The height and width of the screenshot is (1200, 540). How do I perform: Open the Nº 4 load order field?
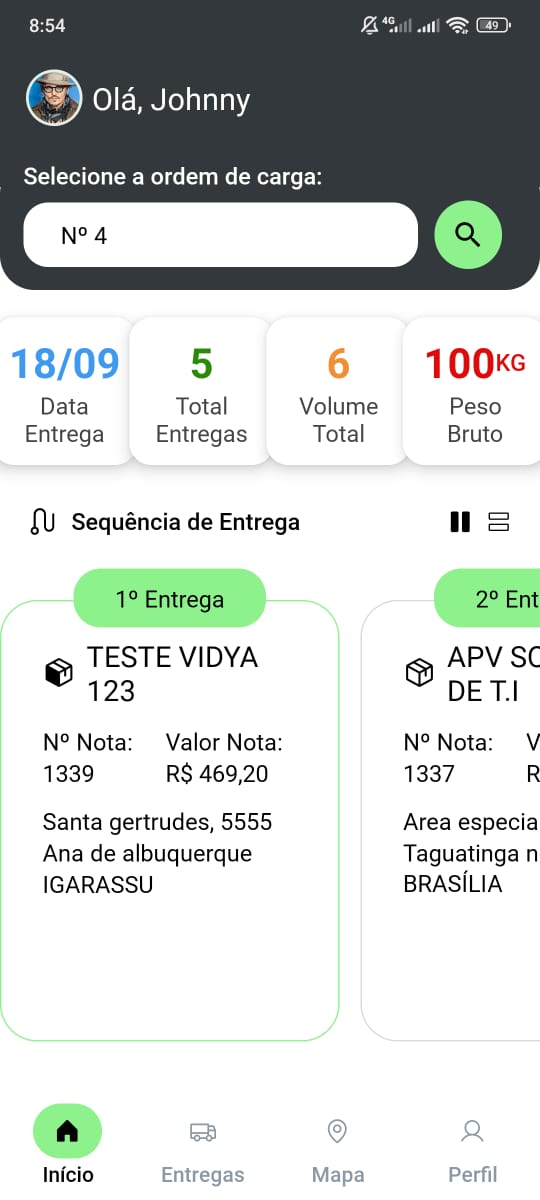pyautogui.click(x=221, y=235)
